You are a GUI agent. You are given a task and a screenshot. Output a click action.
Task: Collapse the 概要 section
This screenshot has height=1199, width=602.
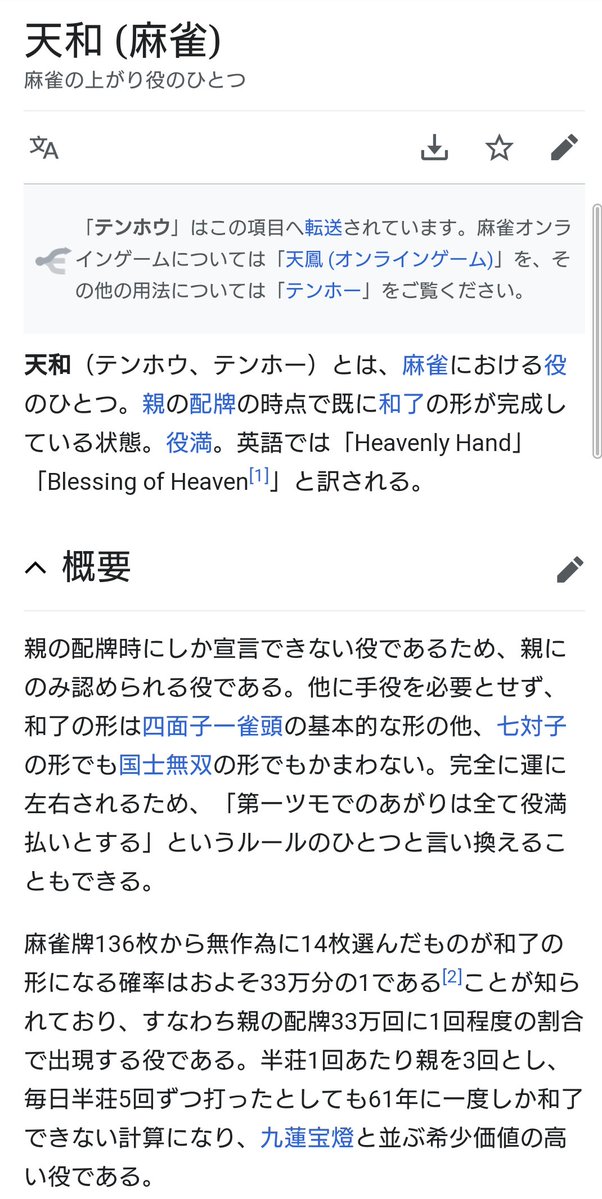36,569
